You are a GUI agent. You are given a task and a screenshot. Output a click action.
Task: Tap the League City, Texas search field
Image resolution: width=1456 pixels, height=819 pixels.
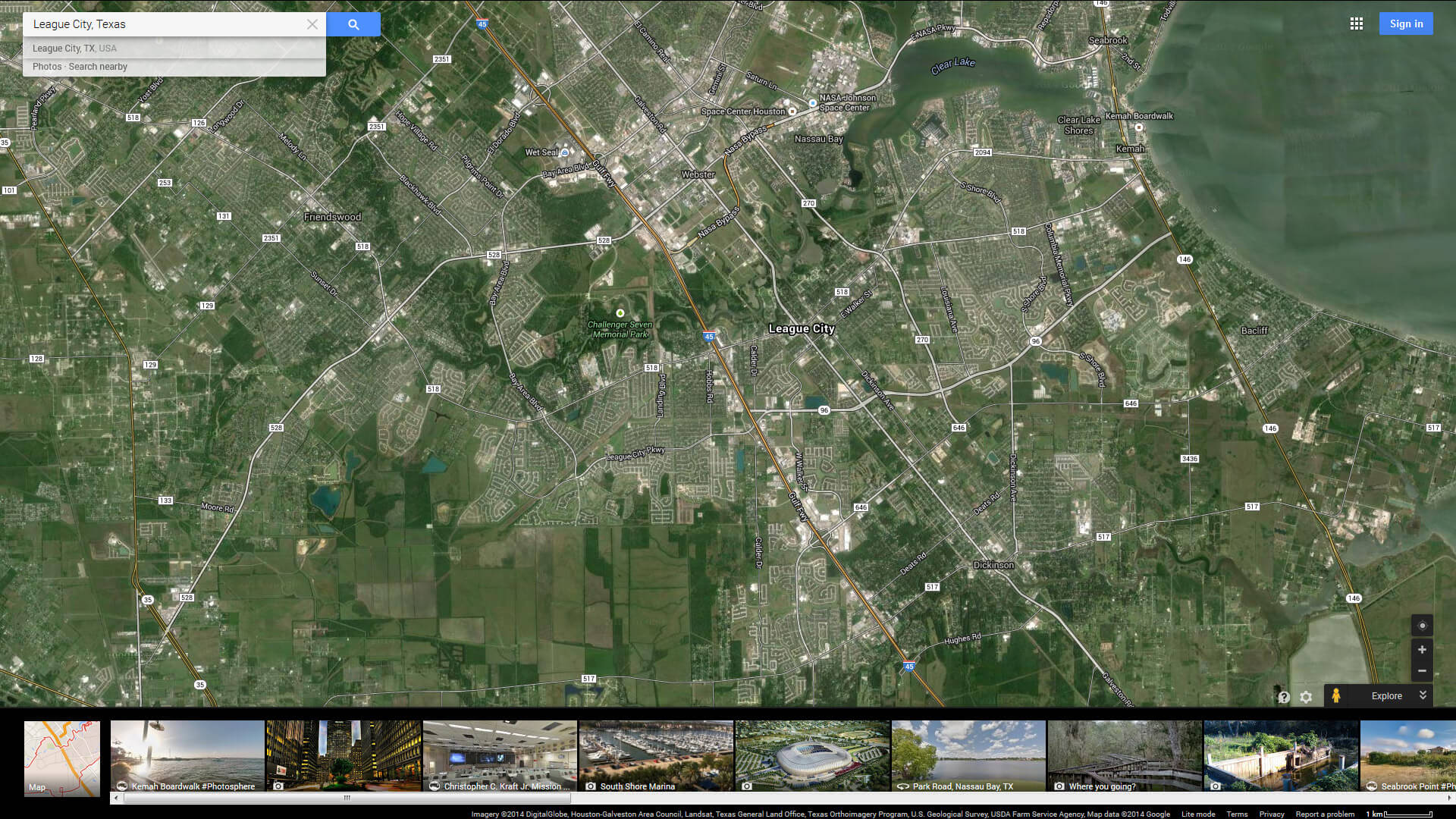[163, 24]
